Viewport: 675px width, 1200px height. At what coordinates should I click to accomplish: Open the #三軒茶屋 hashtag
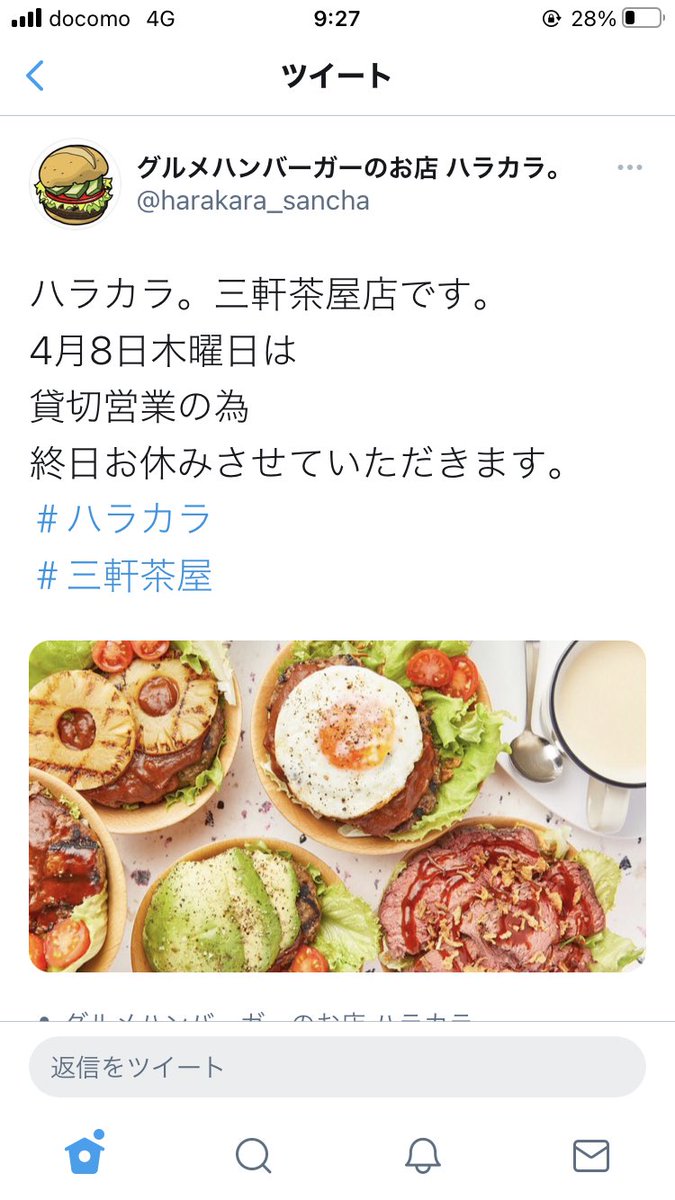point(125,576)
